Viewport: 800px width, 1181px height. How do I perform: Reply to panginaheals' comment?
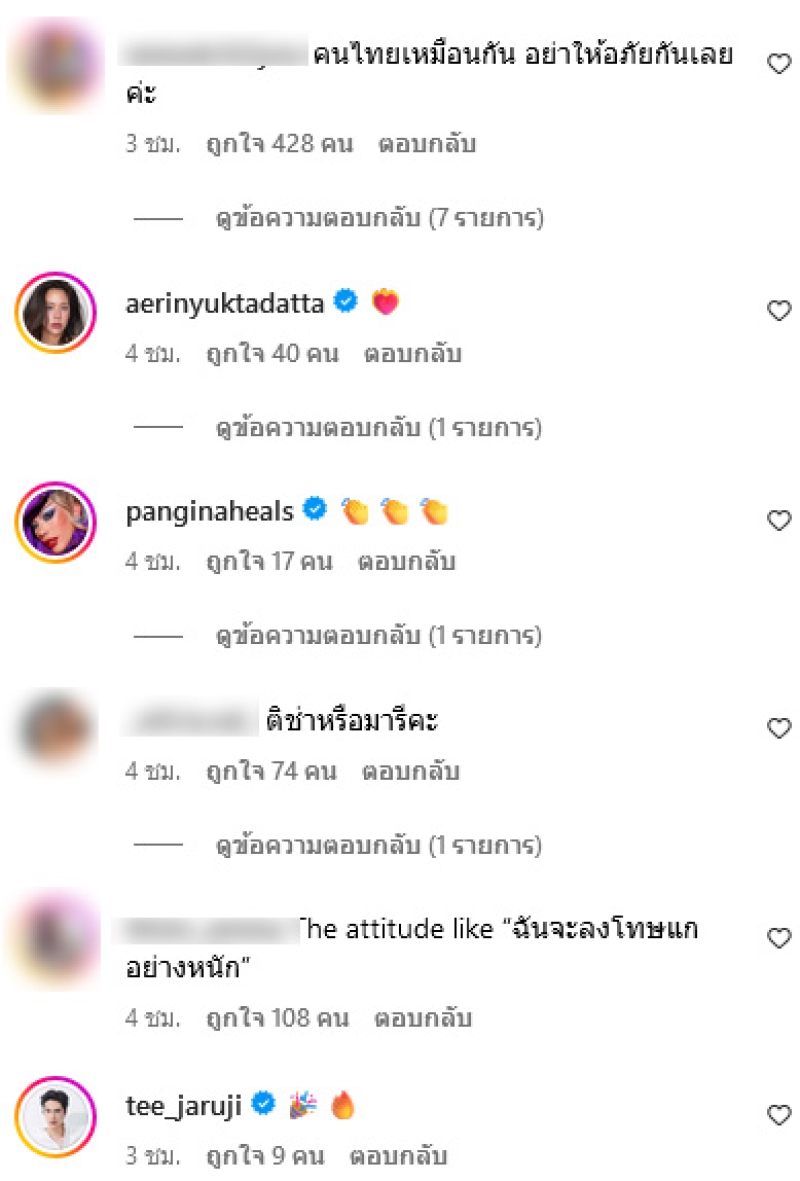[406, 562]
